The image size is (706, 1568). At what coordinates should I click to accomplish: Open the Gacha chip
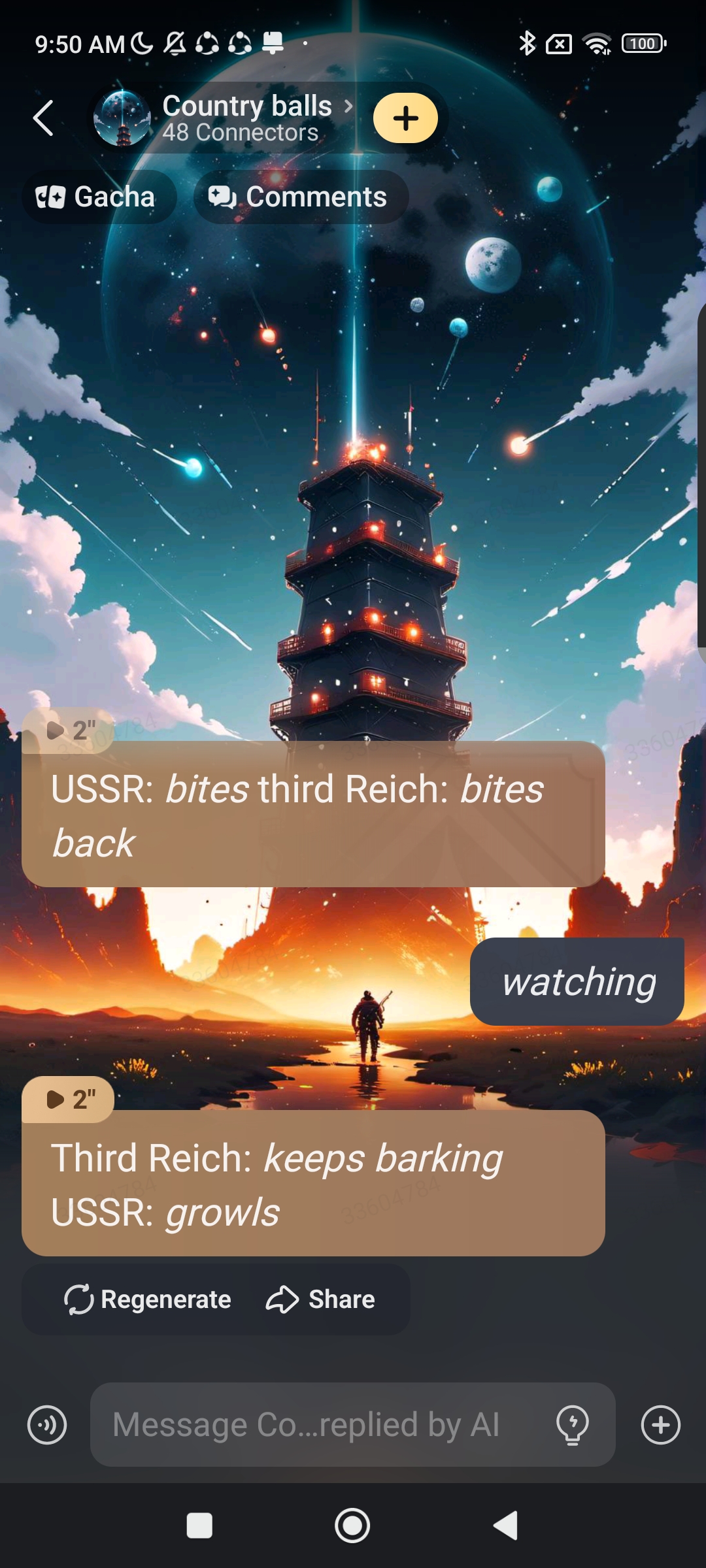(98, 197)
